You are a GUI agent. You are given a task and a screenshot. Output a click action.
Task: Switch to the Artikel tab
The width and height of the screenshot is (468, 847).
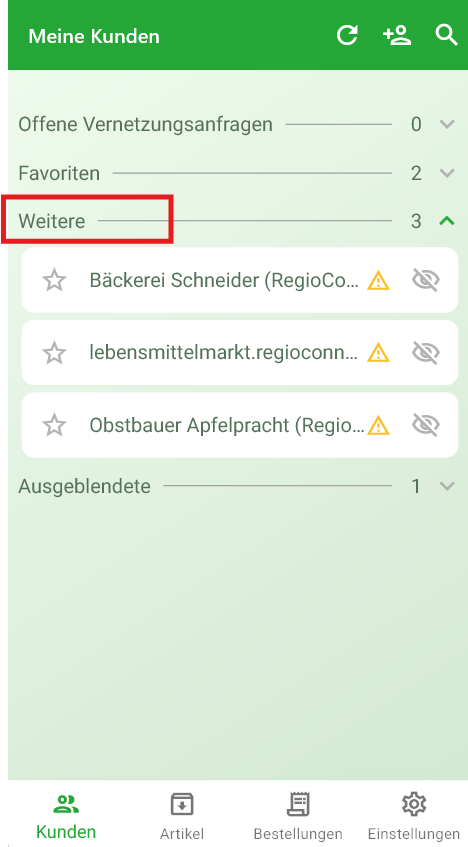tap(182, 816)
